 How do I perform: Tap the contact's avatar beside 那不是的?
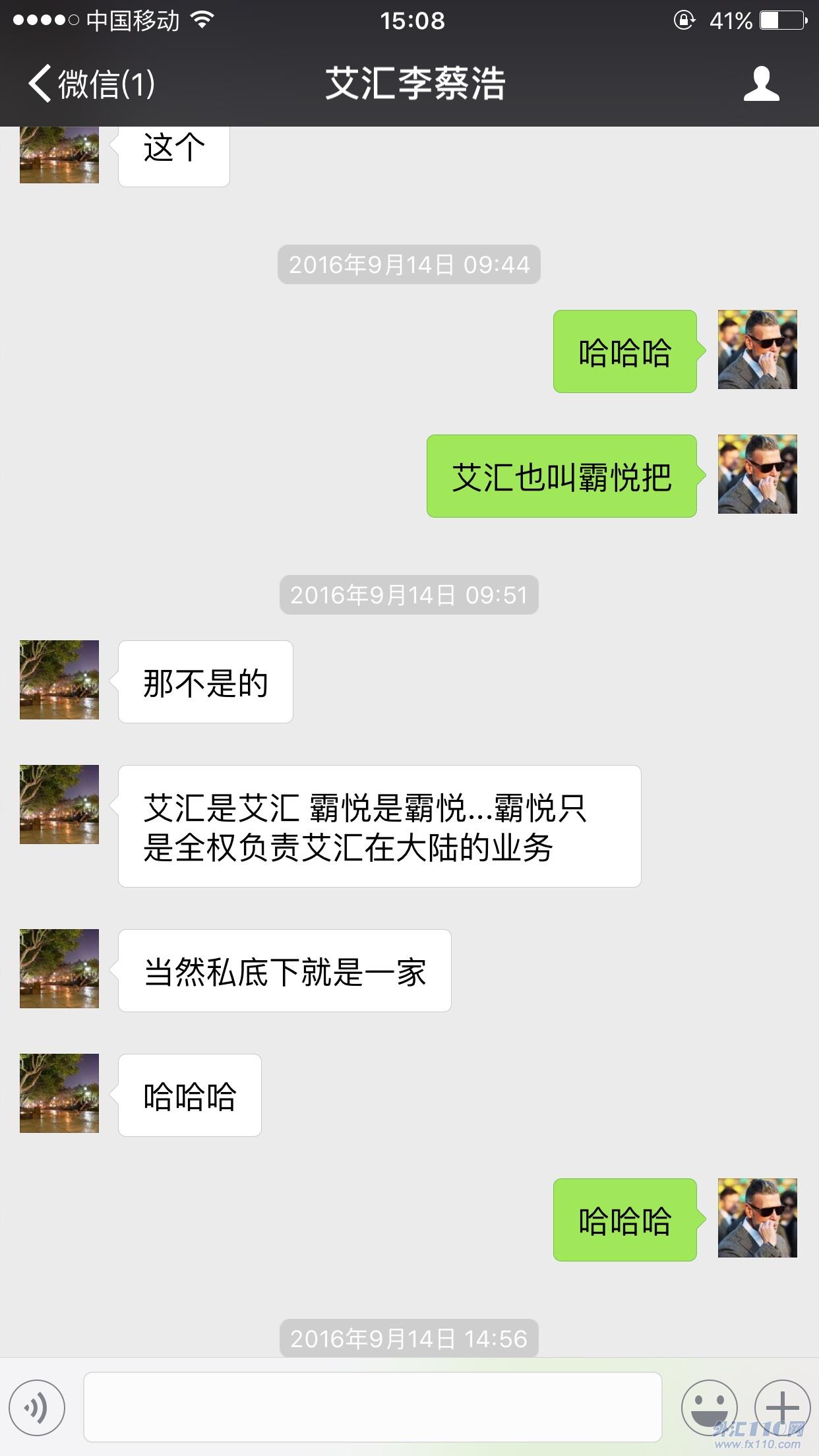pyautogui.click(x=59, y=680)
